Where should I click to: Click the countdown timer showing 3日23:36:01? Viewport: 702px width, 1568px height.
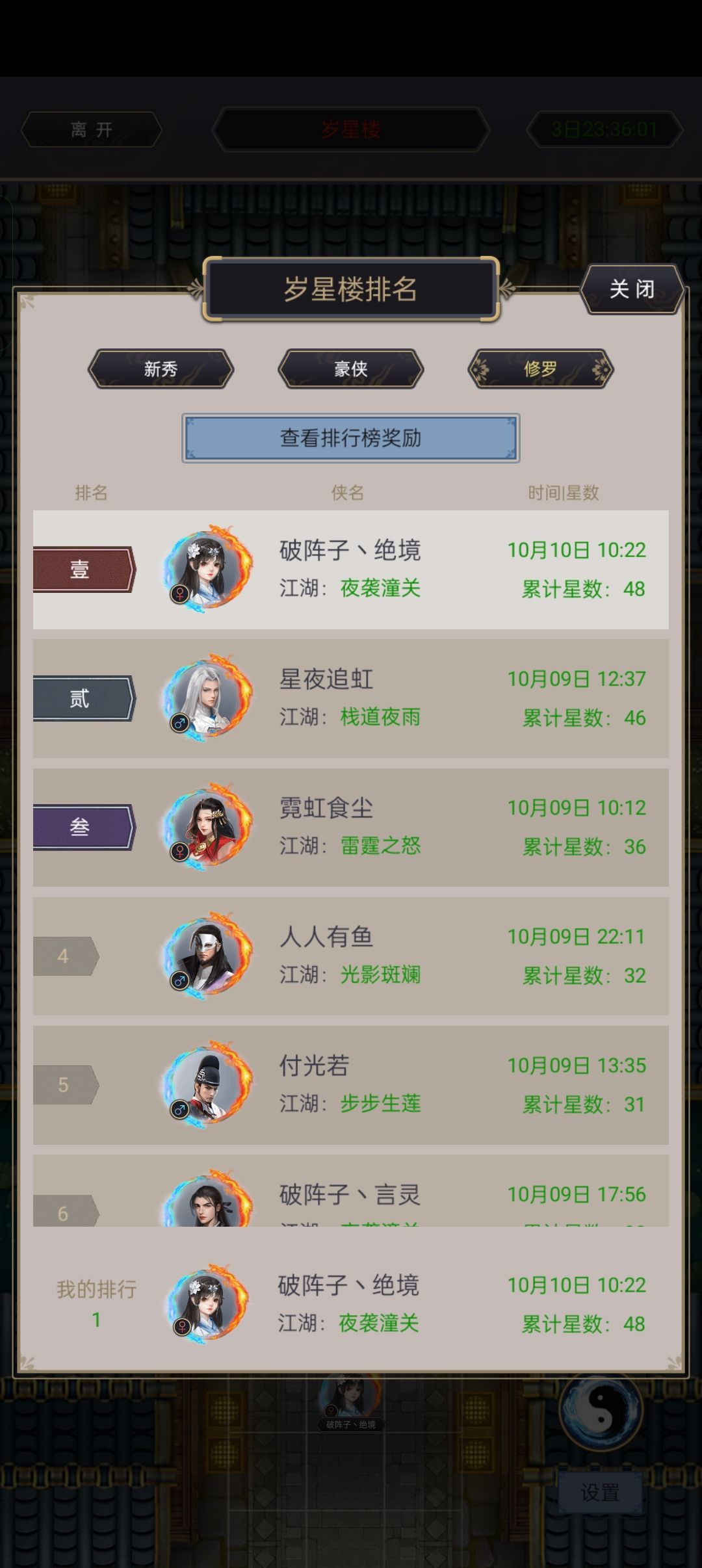603,128
